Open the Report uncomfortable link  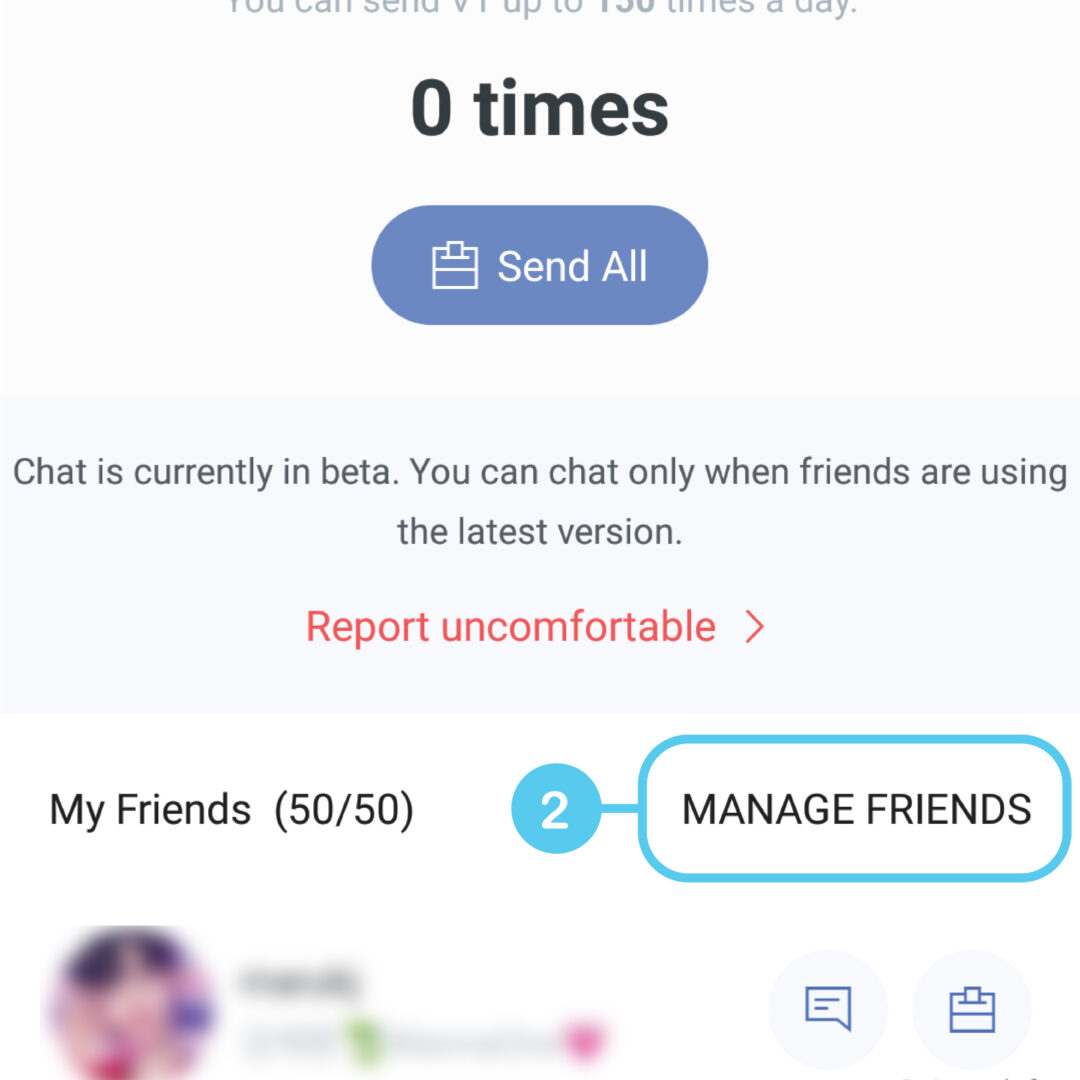(535, 627)
